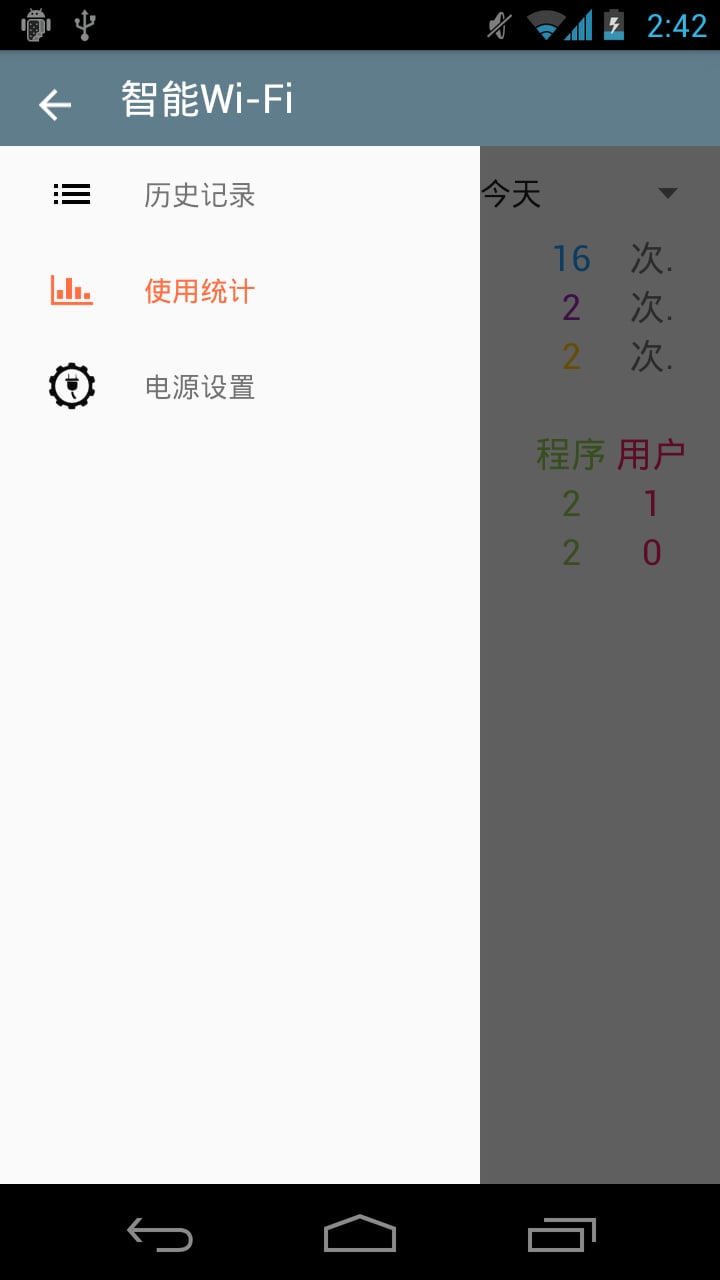Viewport: 720px width, 1280px height.
Task: Select the history list icon beside 历史记录
Action: pyautogui.click(x=71, y=195)
